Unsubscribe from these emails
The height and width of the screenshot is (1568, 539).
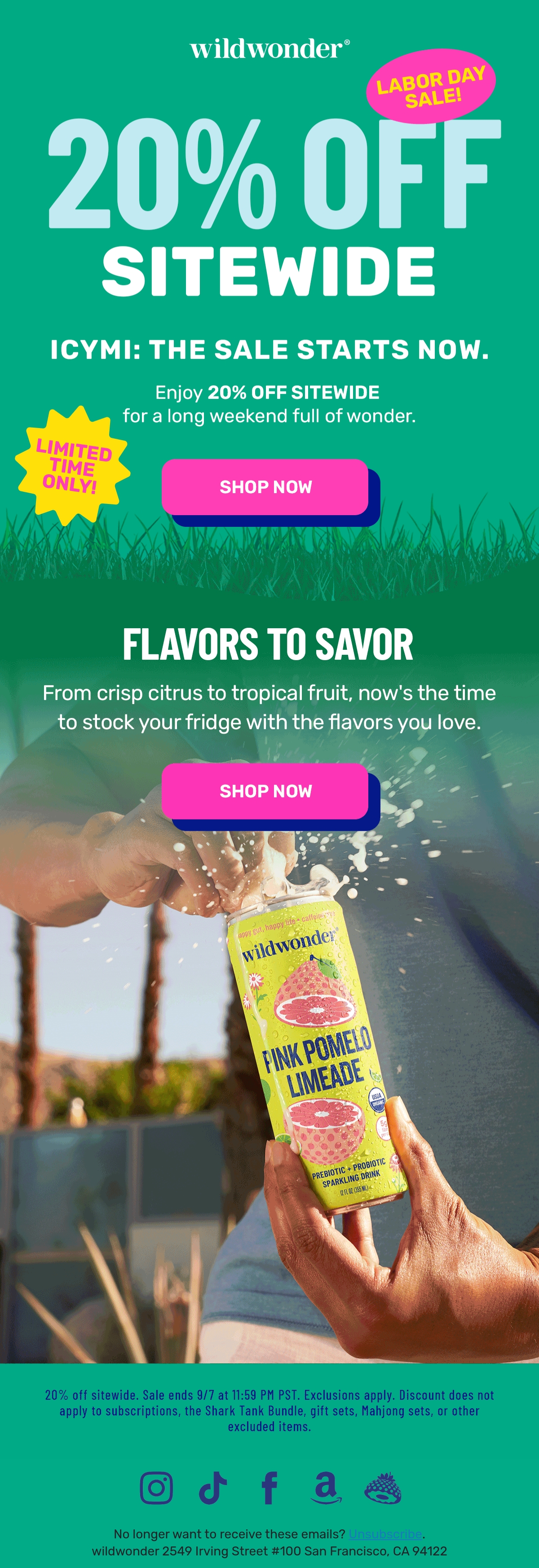pos(385,1534)
